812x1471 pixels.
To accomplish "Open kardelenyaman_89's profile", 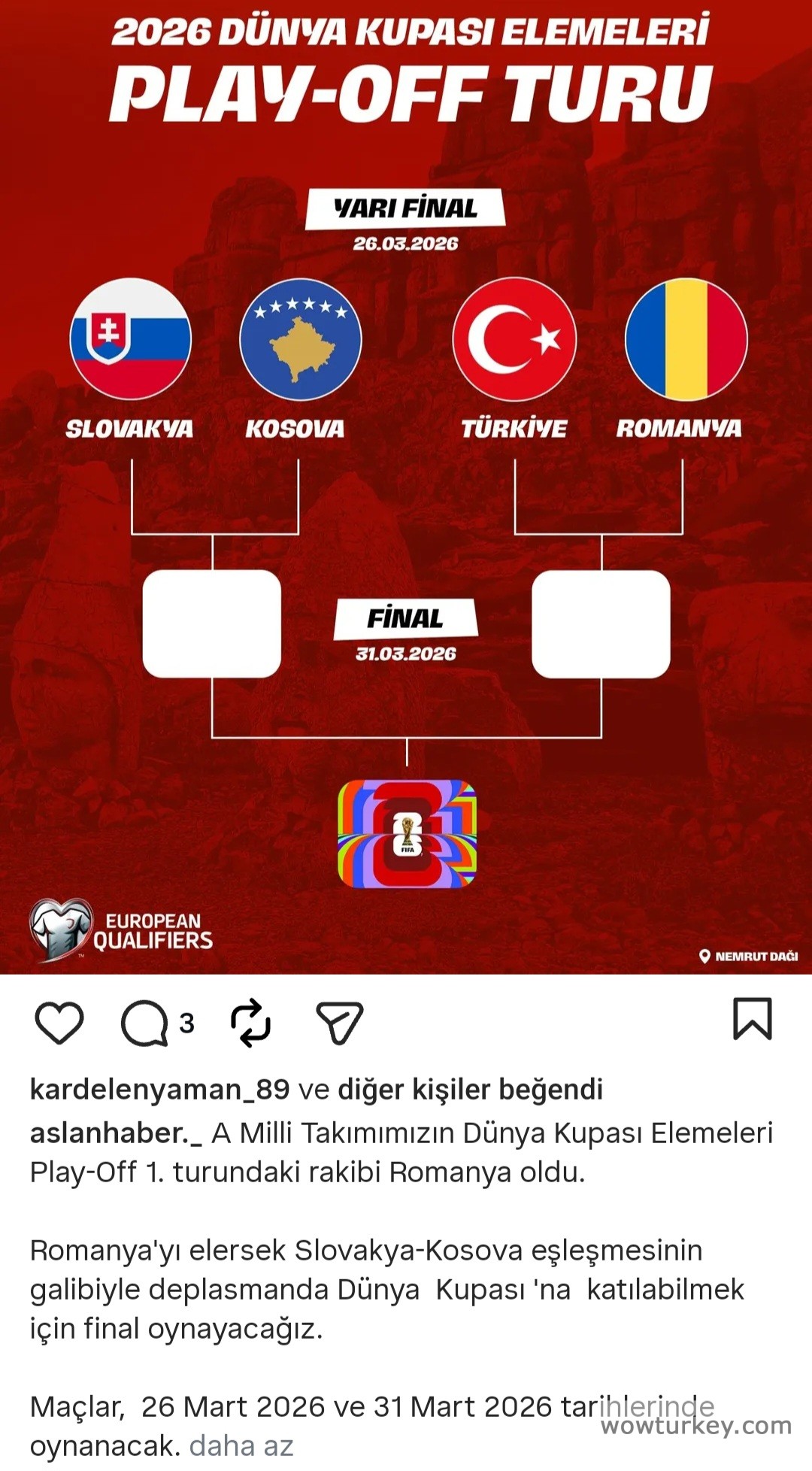I will pos(159,1089).
